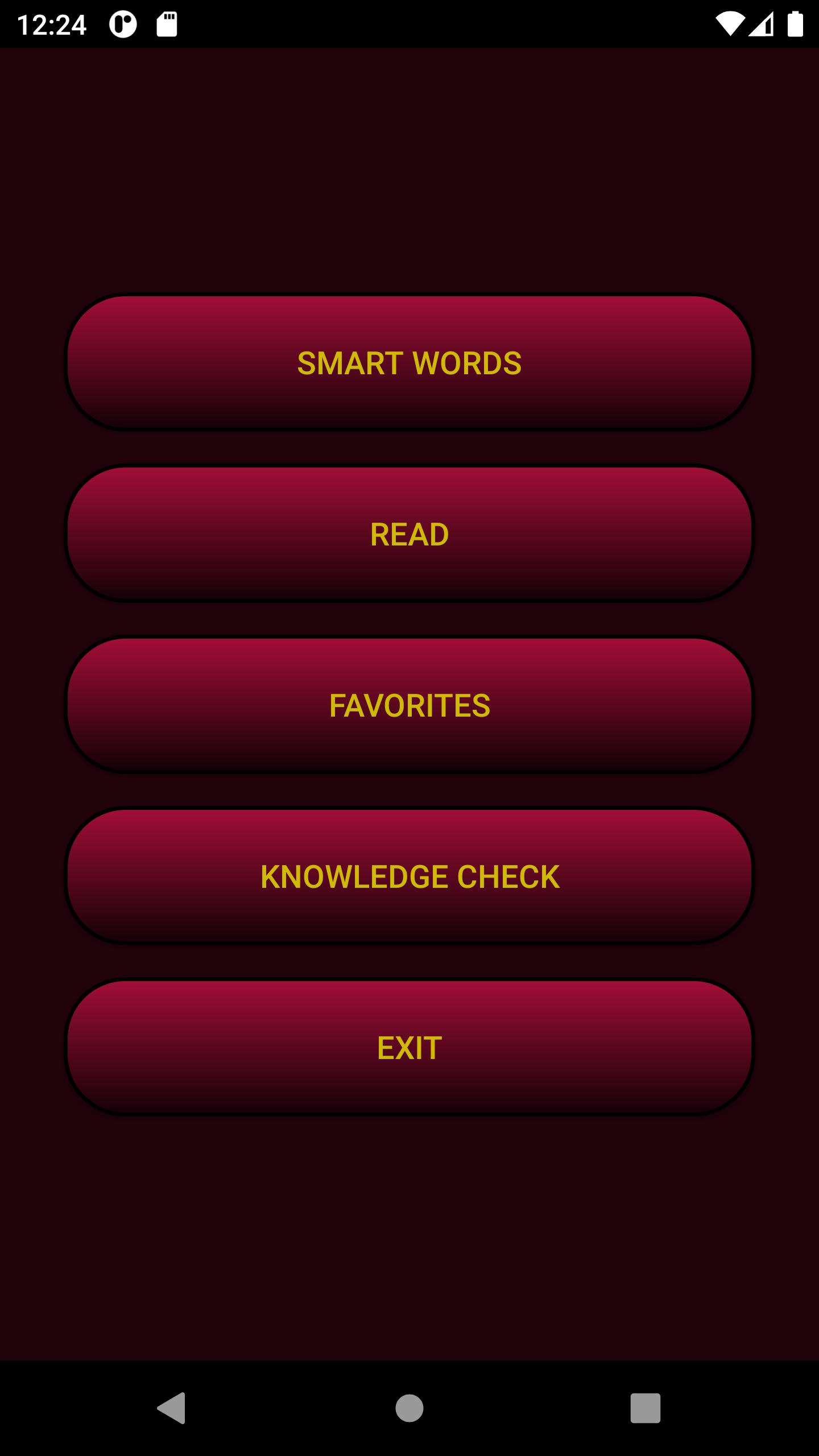Tap Exit to close the app

(409, 1047)
